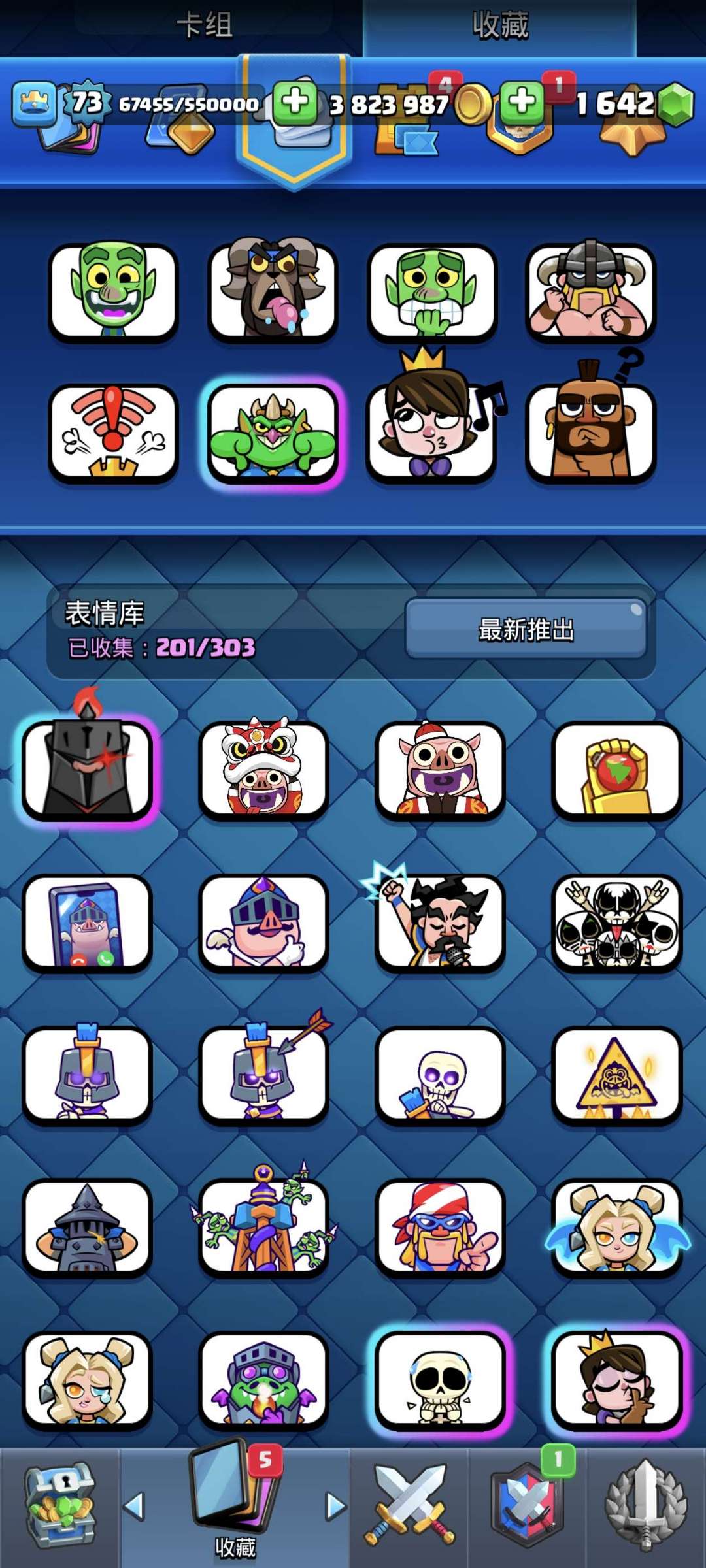Switch to the 卡组 tab
This screenshot has width=706, height=1568.
[x=203, y=27]
